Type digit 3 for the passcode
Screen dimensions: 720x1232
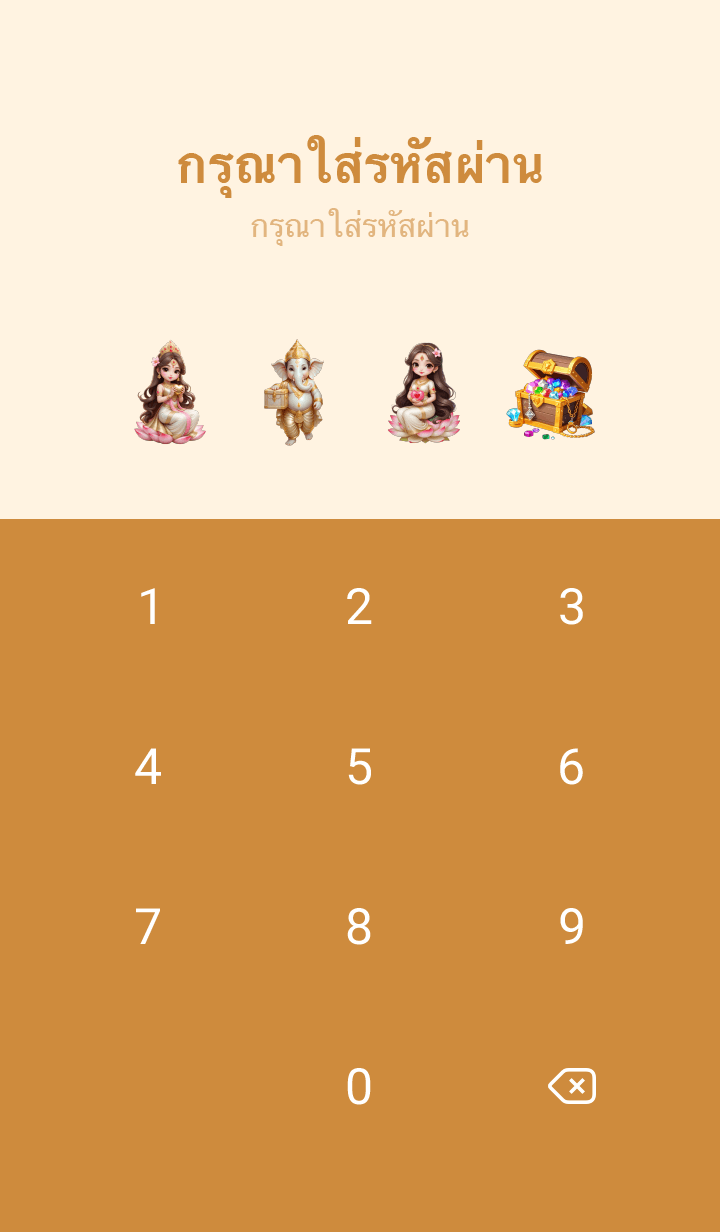(x=570, y=607)
